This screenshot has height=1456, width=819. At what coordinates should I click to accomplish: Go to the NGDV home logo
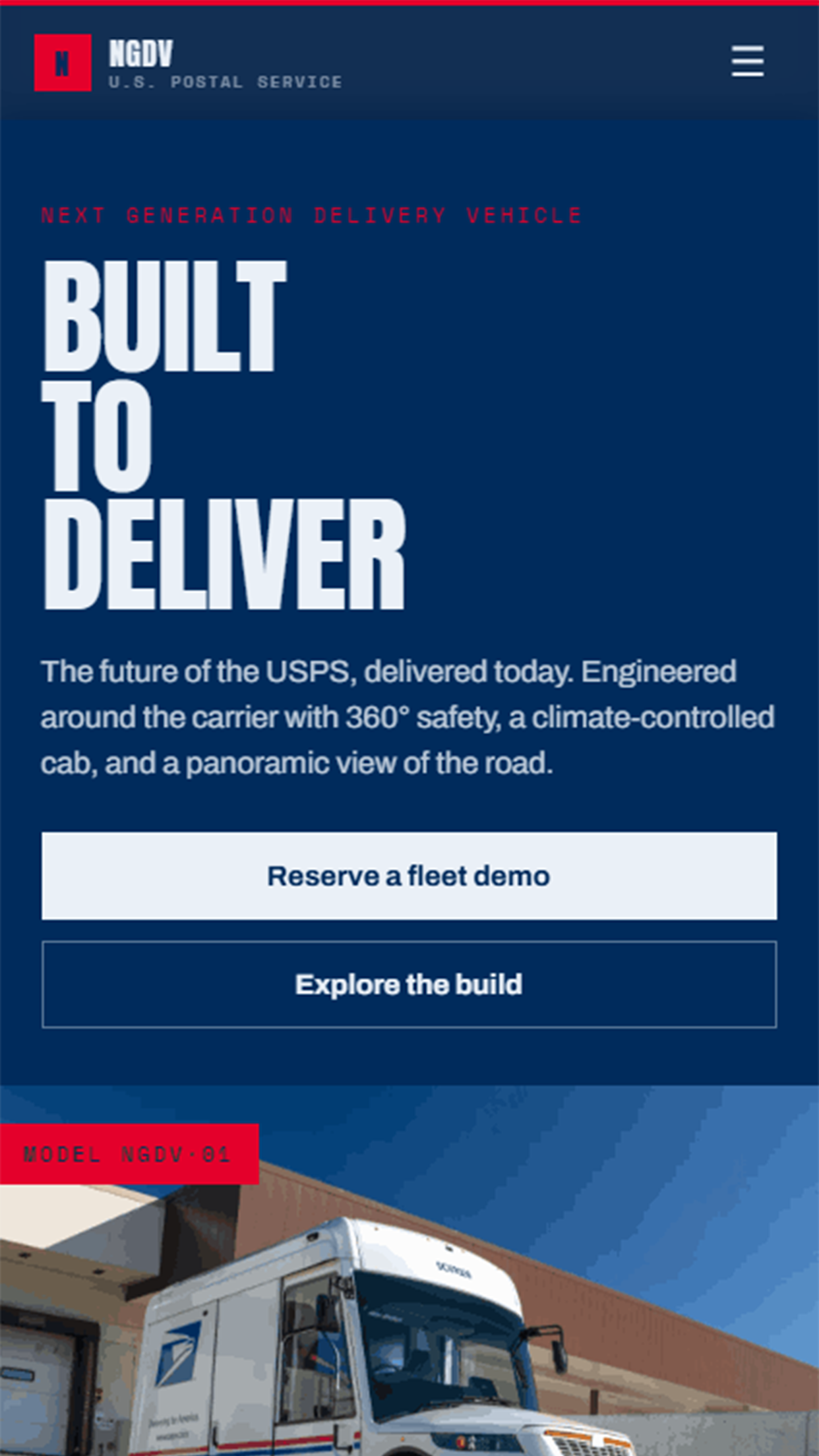coord(189,63)
